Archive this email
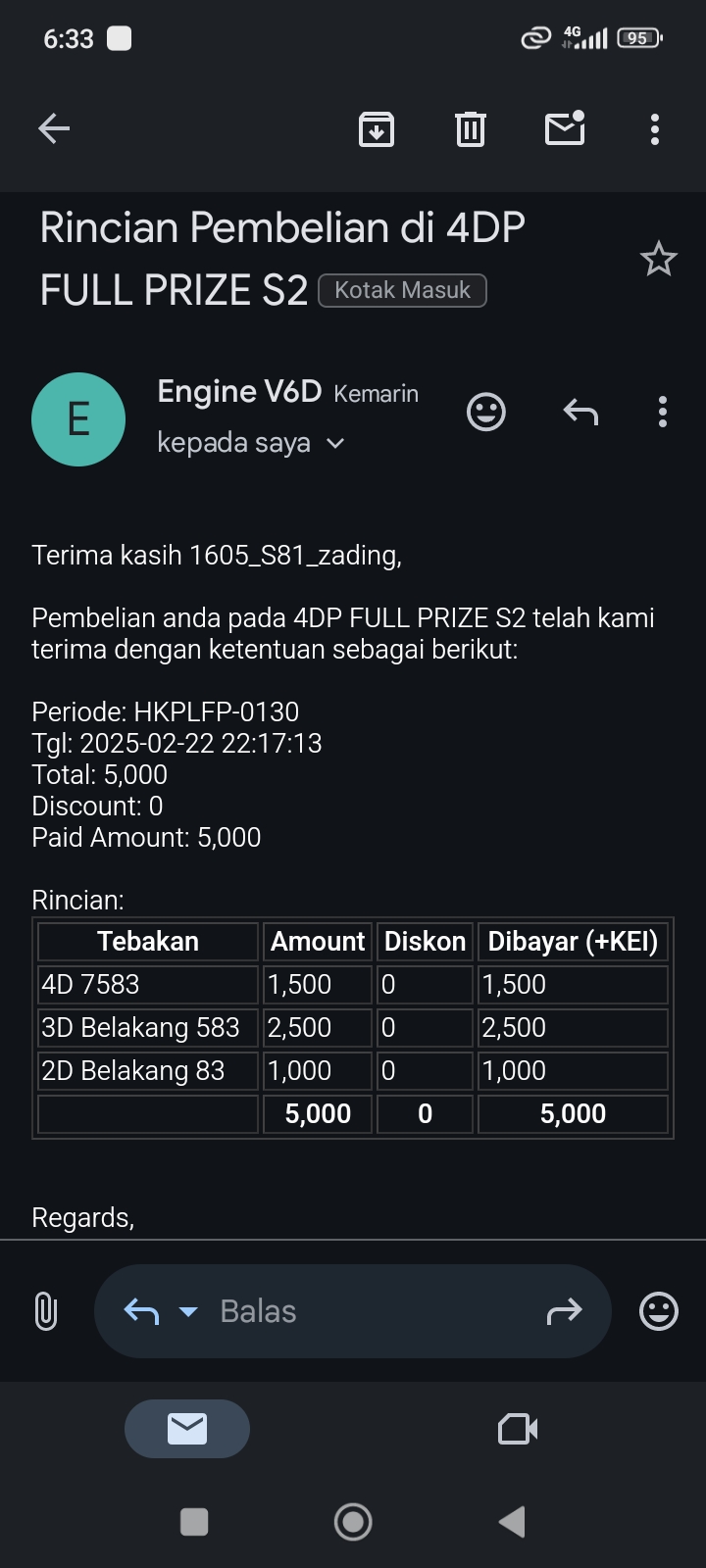This screenshot has height=1568, width=706. pyautogui.click(x=377, y=128)
